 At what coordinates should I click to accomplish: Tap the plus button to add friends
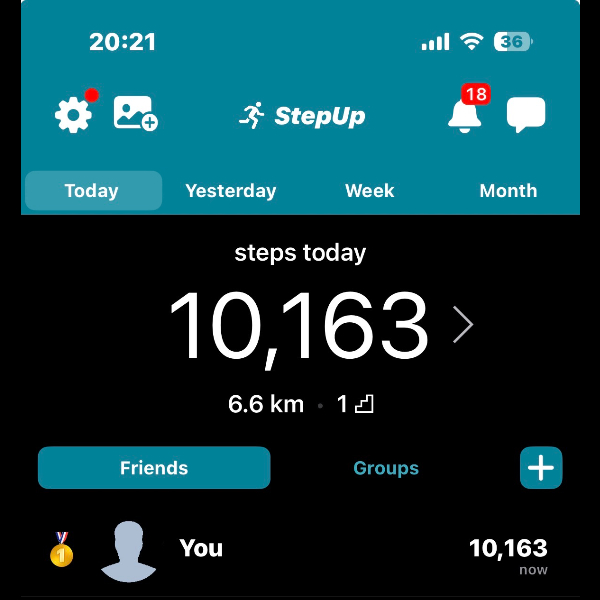tap(541, 468)
